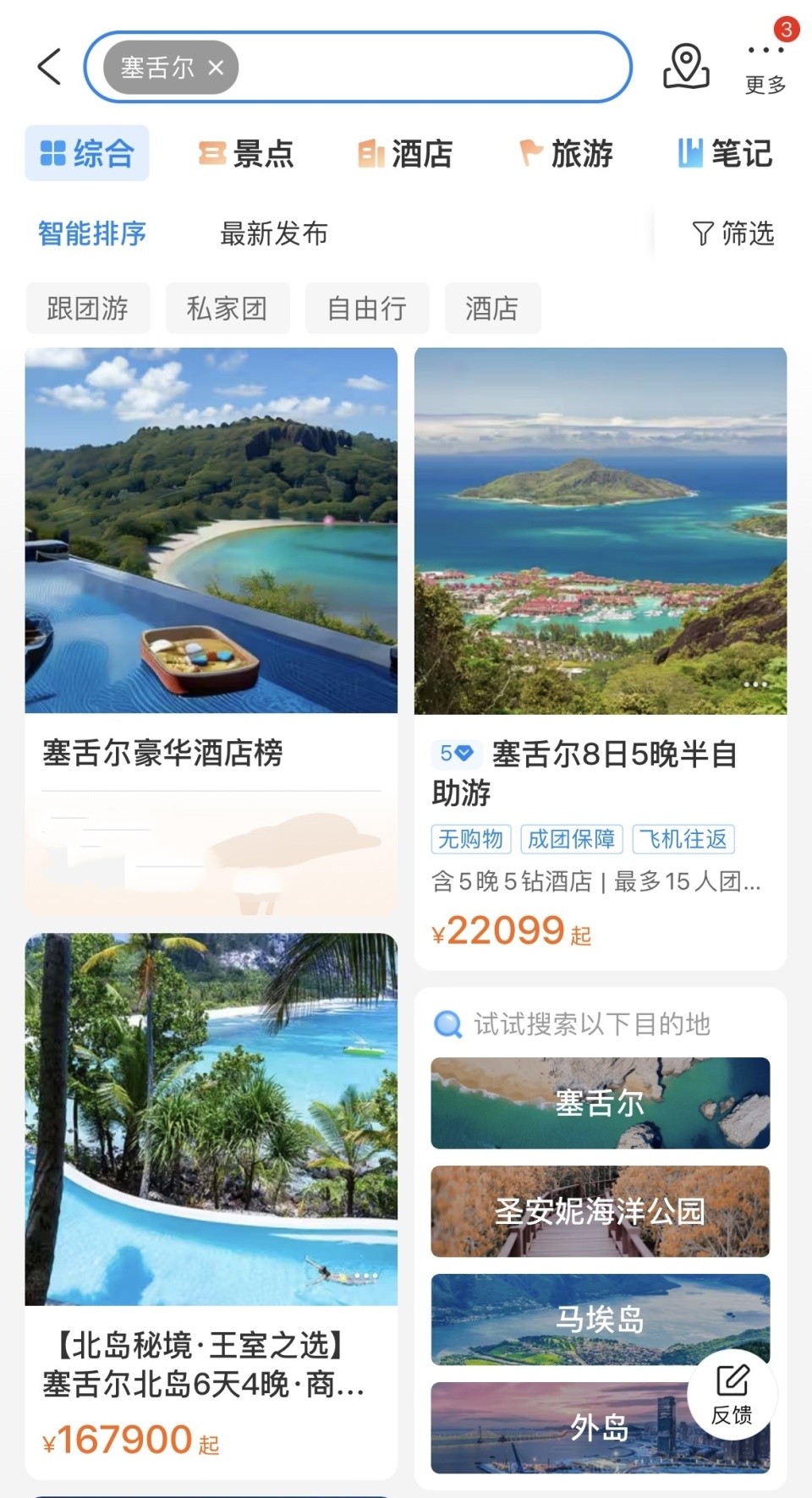
Task: Open the 筛选 filter options
Action: coord(733,233)
